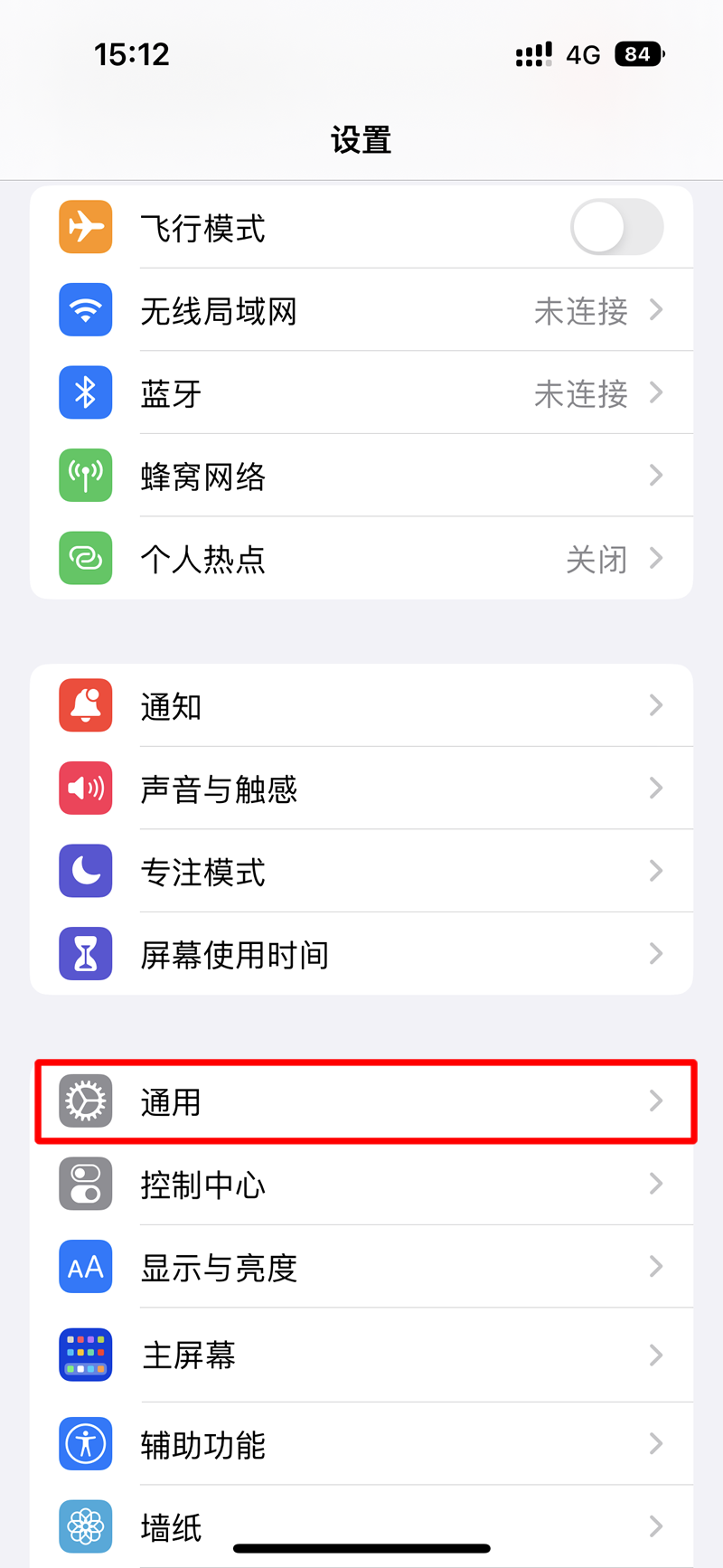723x1568 pixels.
Task: Open 专注模式 focus settings
Action: coord(361,872)
